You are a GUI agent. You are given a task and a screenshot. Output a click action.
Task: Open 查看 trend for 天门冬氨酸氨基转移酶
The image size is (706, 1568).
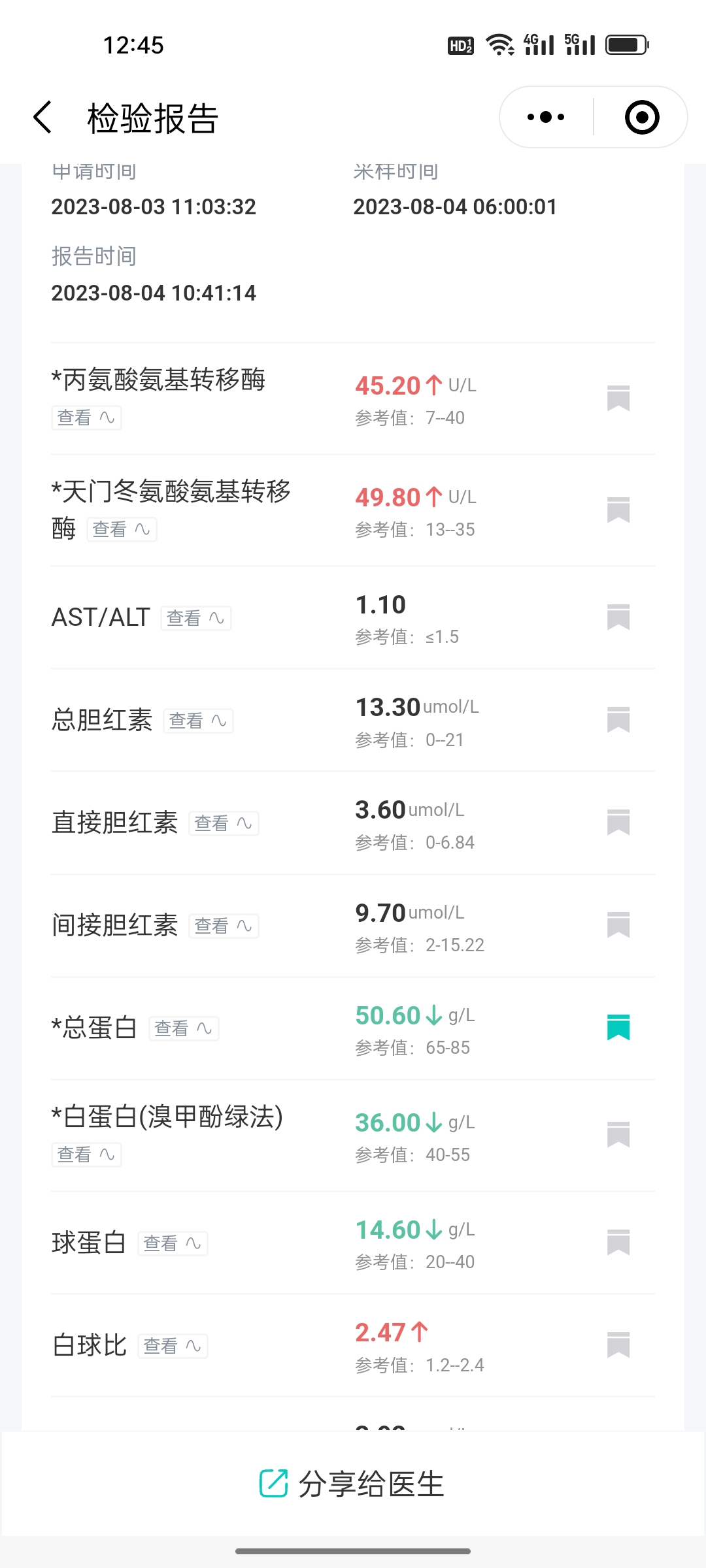122,529
